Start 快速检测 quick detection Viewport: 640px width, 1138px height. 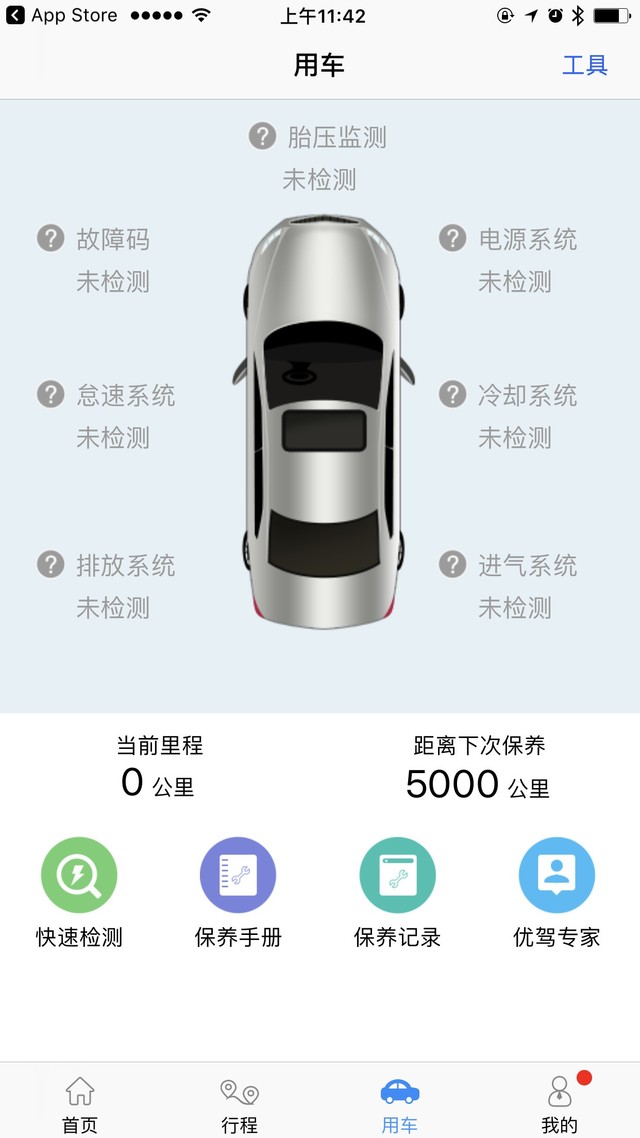79,893
